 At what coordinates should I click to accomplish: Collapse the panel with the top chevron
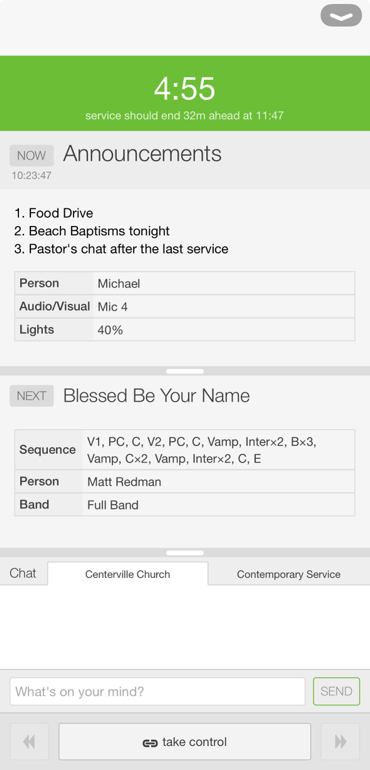(341, 16)
